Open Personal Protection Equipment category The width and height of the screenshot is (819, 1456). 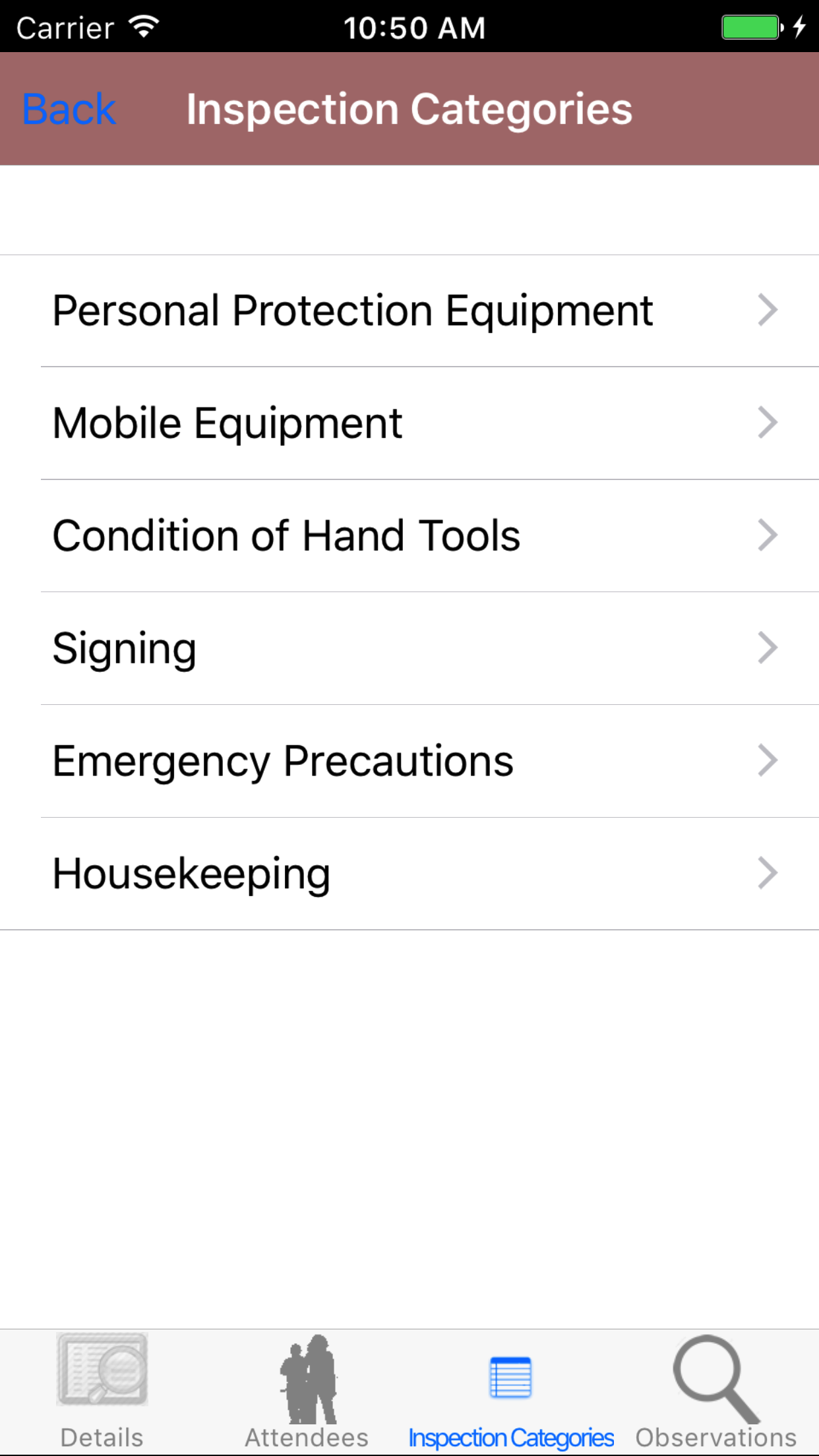[x=409, y=311]
